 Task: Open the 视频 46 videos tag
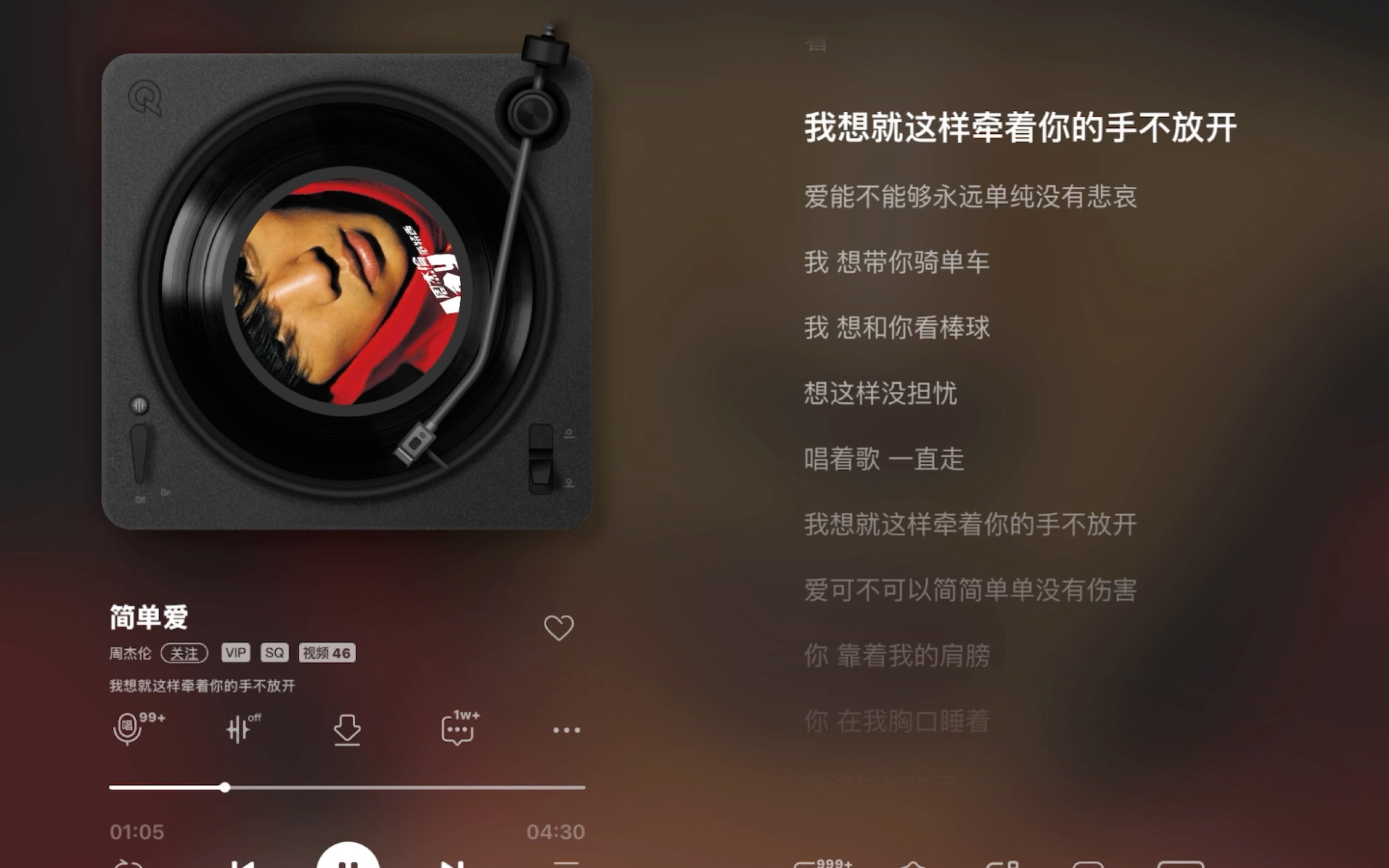click(x=327, y=653)
